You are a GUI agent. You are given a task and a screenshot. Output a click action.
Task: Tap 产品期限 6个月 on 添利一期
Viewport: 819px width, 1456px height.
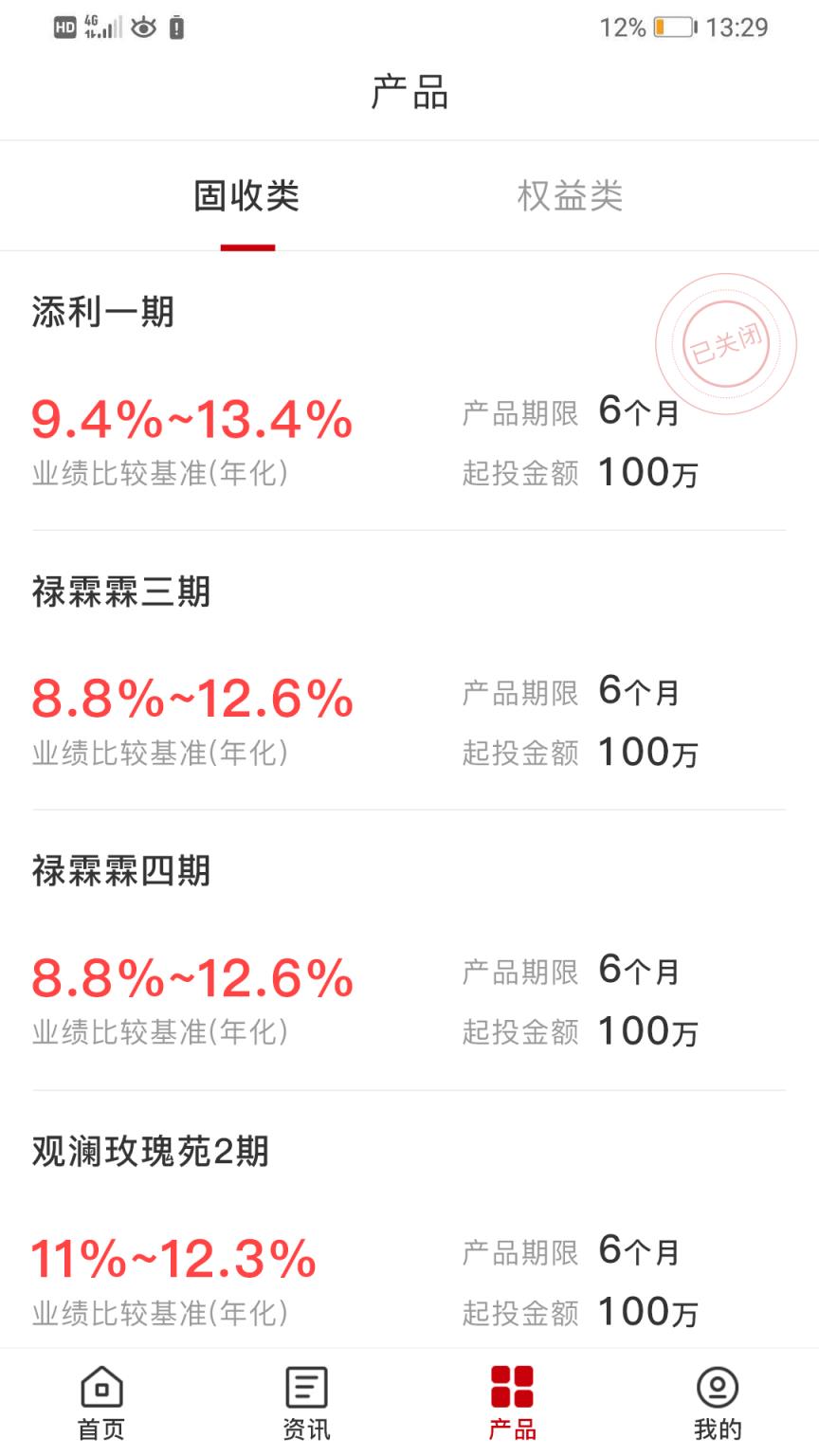[x=567, y=409]
